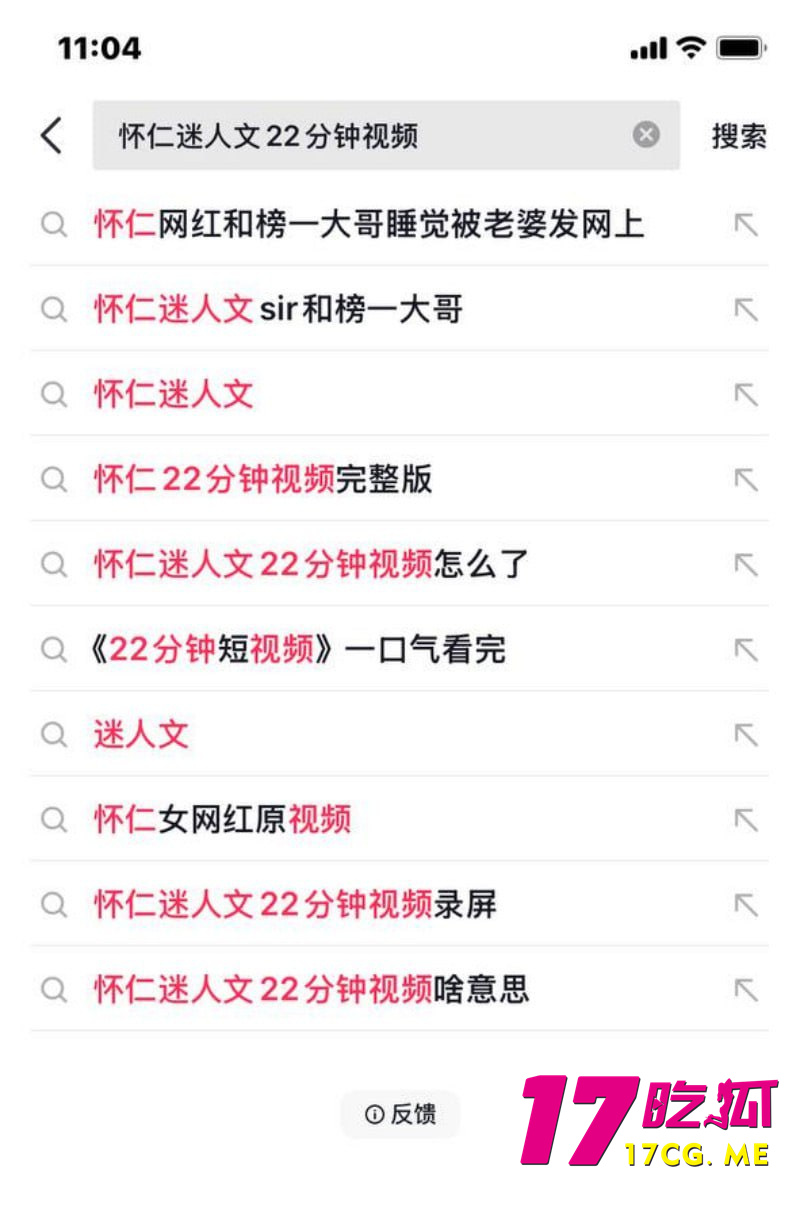Open suggestion 怀仁网红和榜一大哥睡觉被老婆发网上
The height and width of the screenshot is (1218, 800).
(x=369, y=225)
